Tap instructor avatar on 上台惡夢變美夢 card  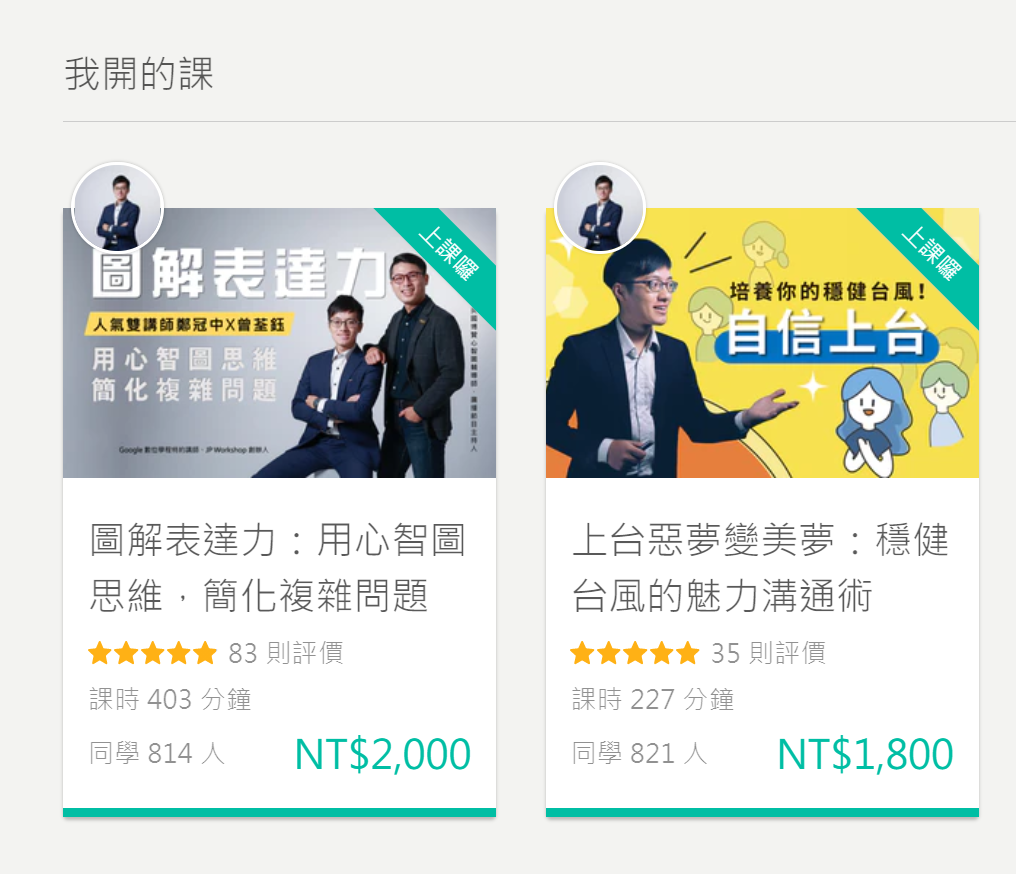(600, 208)
